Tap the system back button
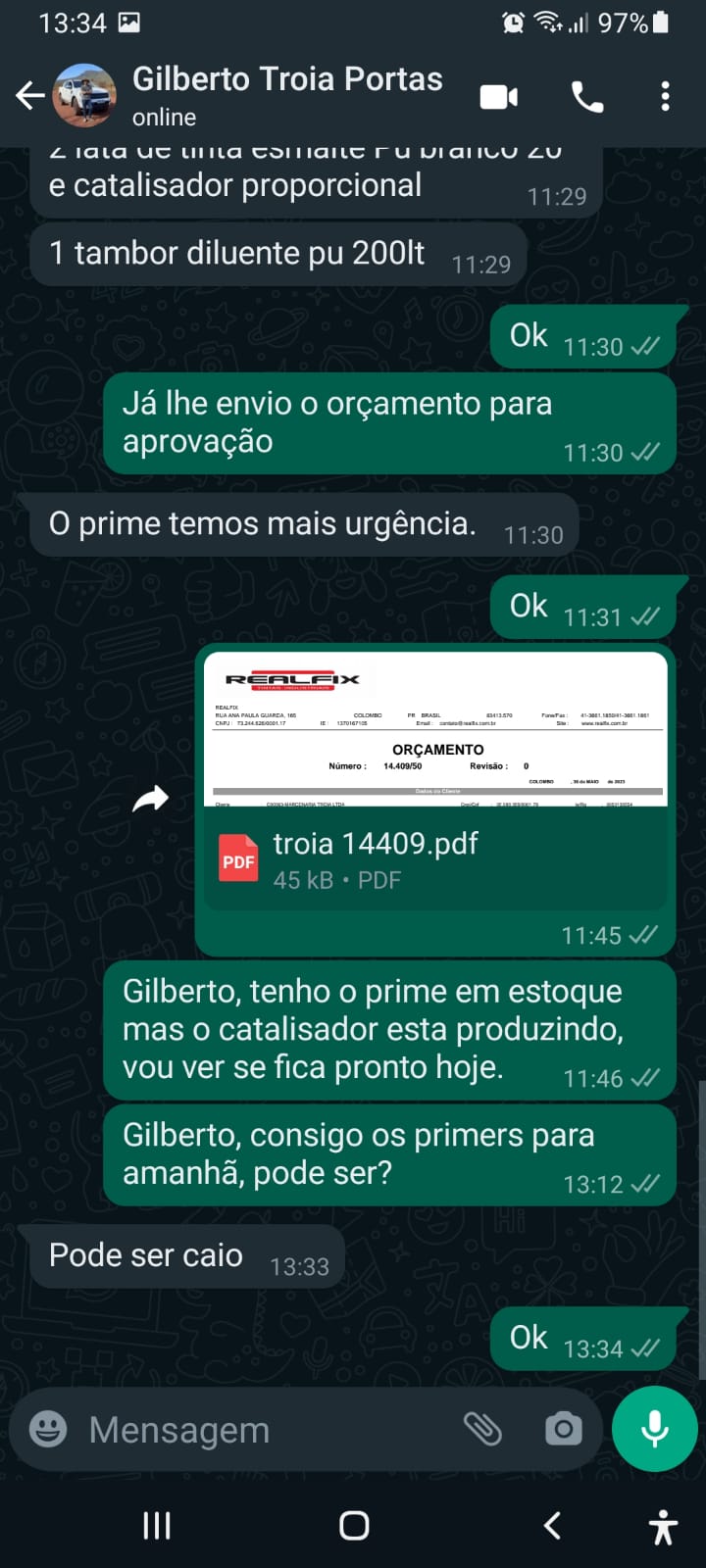The image size is (706, 1568). click(x=552, y=1525)
